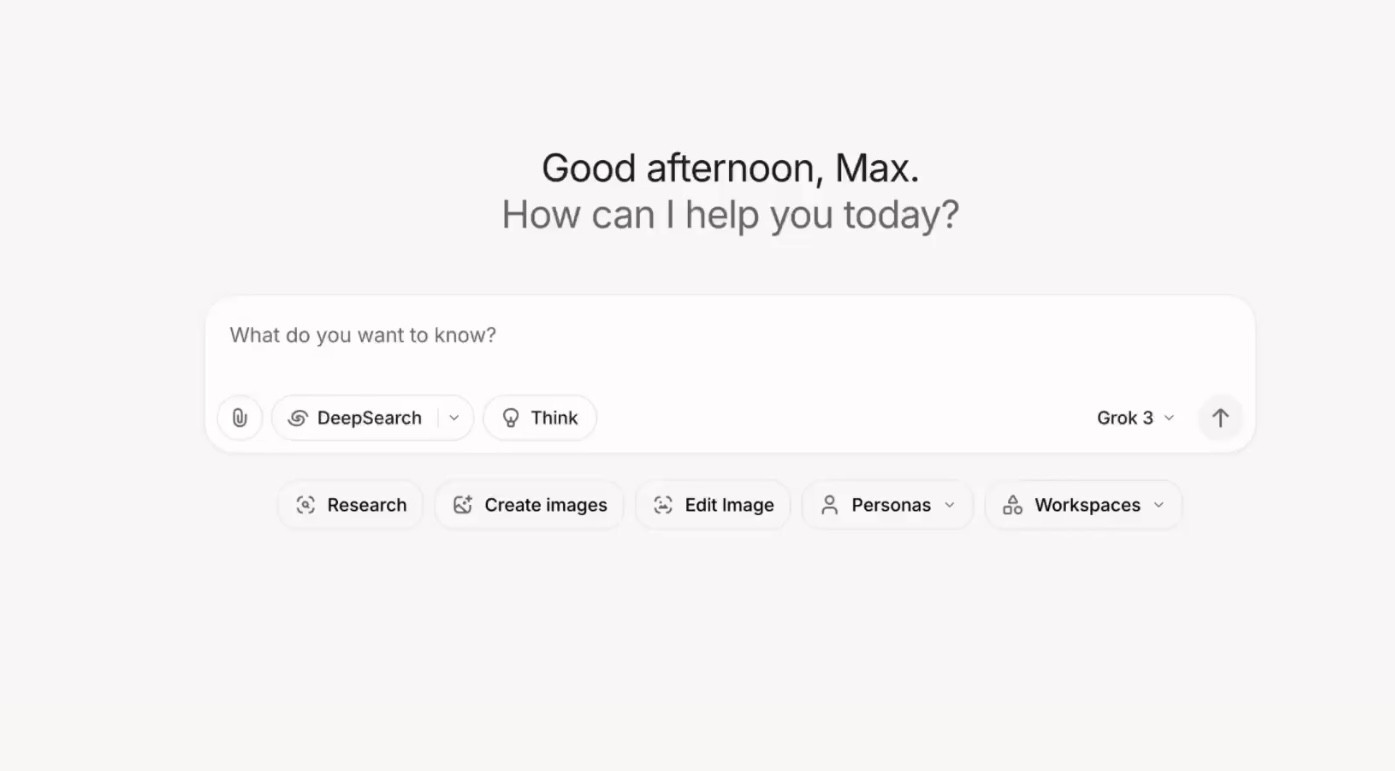Choose the Create images chip
Viewport: 1395px width, 771px height.
(530, 505)
